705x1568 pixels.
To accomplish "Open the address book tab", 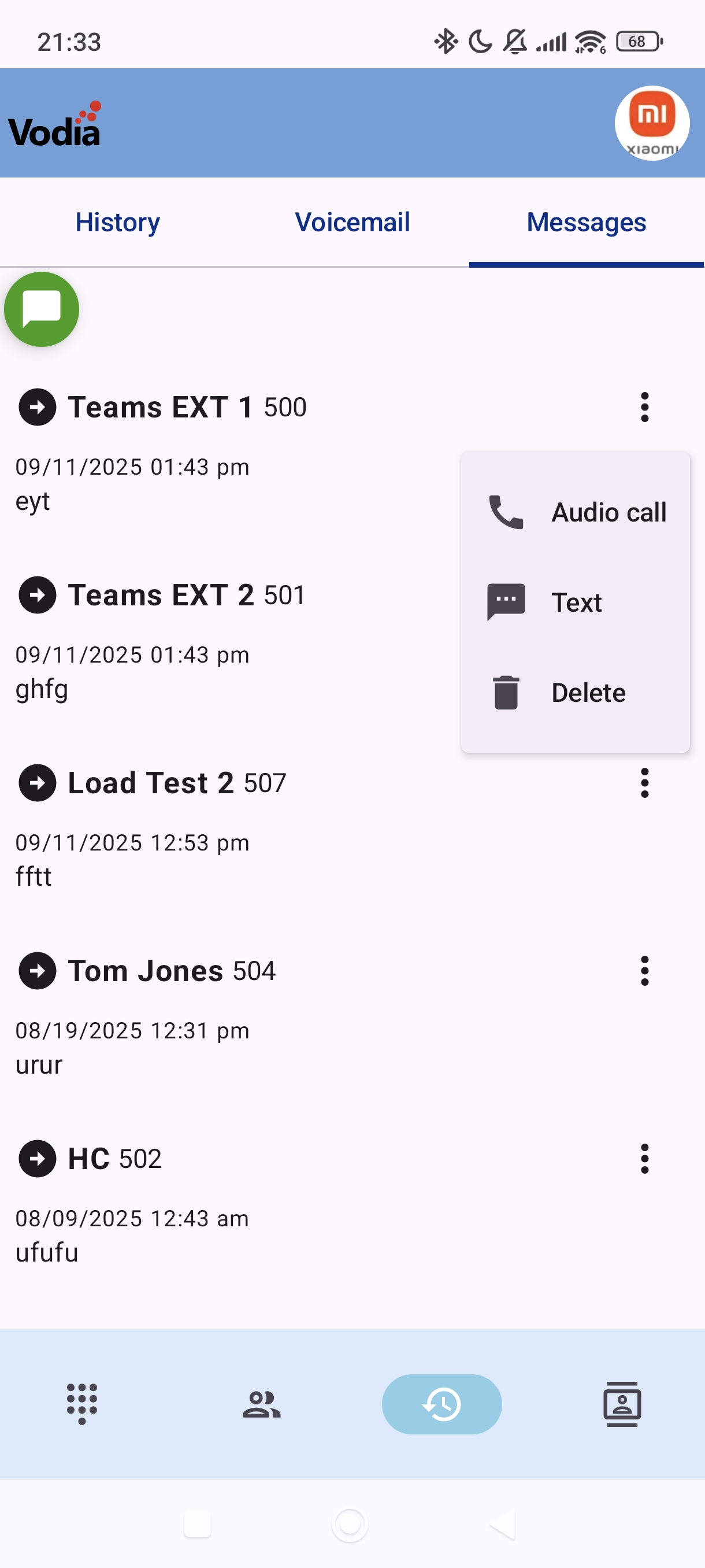I will [622, 1404].
